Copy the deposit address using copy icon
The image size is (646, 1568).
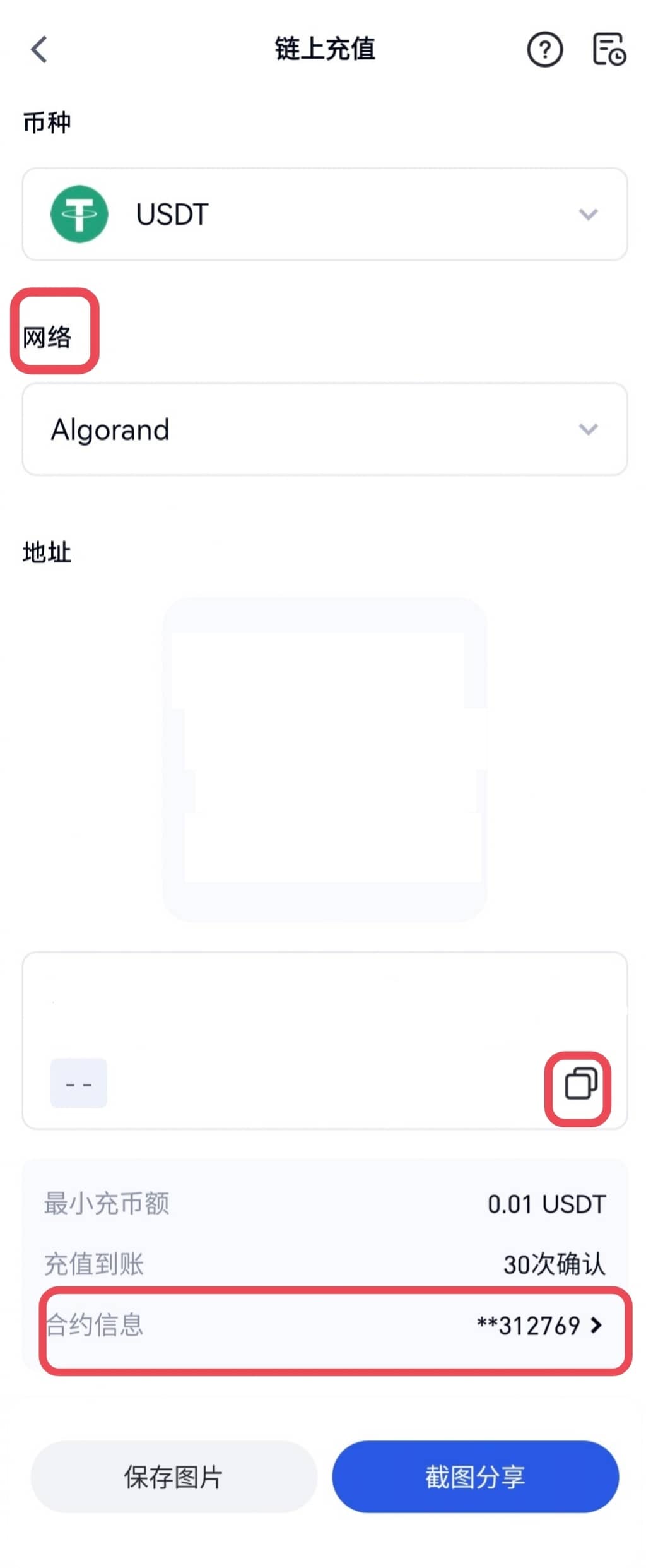pyautogui.click(x=578, y=1083)
